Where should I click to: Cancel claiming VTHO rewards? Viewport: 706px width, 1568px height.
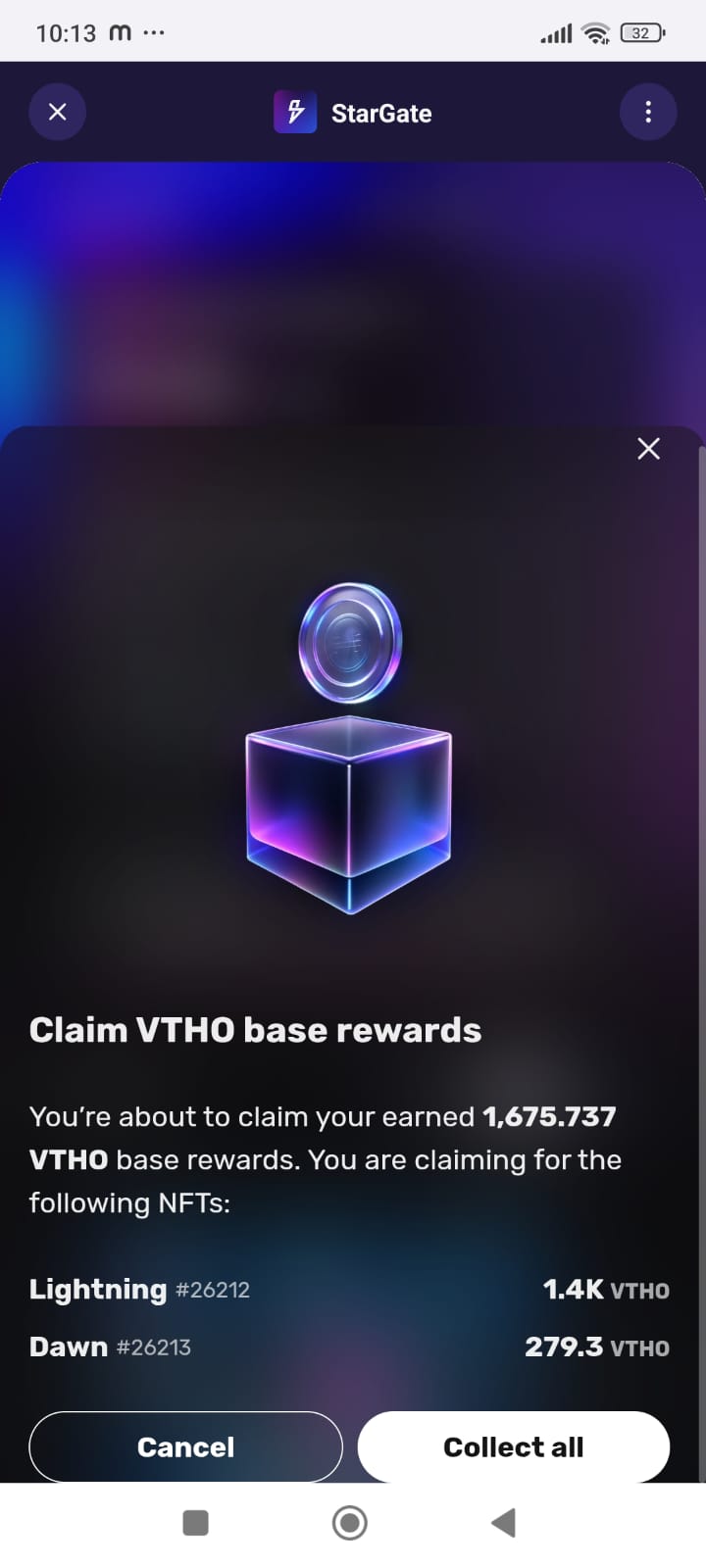(185, 1446)
